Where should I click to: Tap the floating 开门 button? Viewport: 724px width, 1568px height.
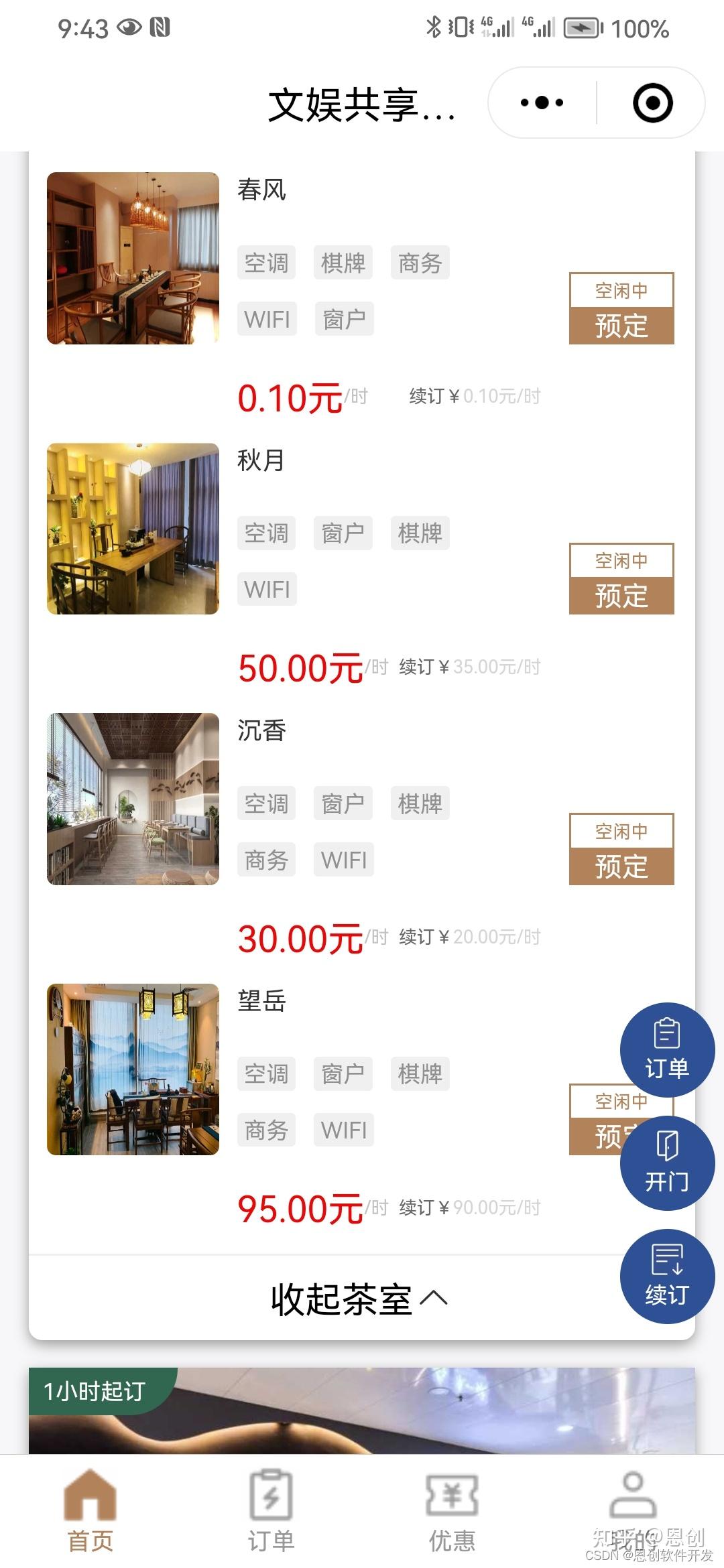[x=667, y=1163]
